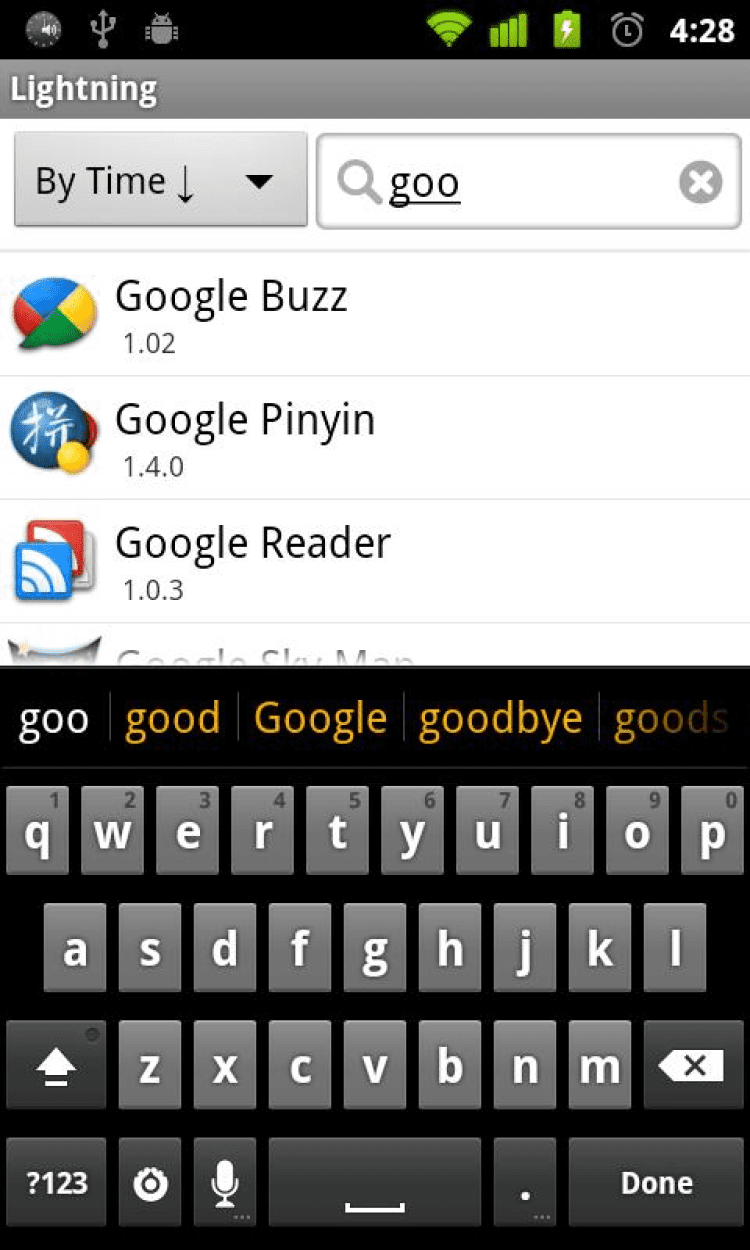Choose the 'good' keyboard suggestion
The width and height of the screenshot is (750, 1250).
click(172, 718)
